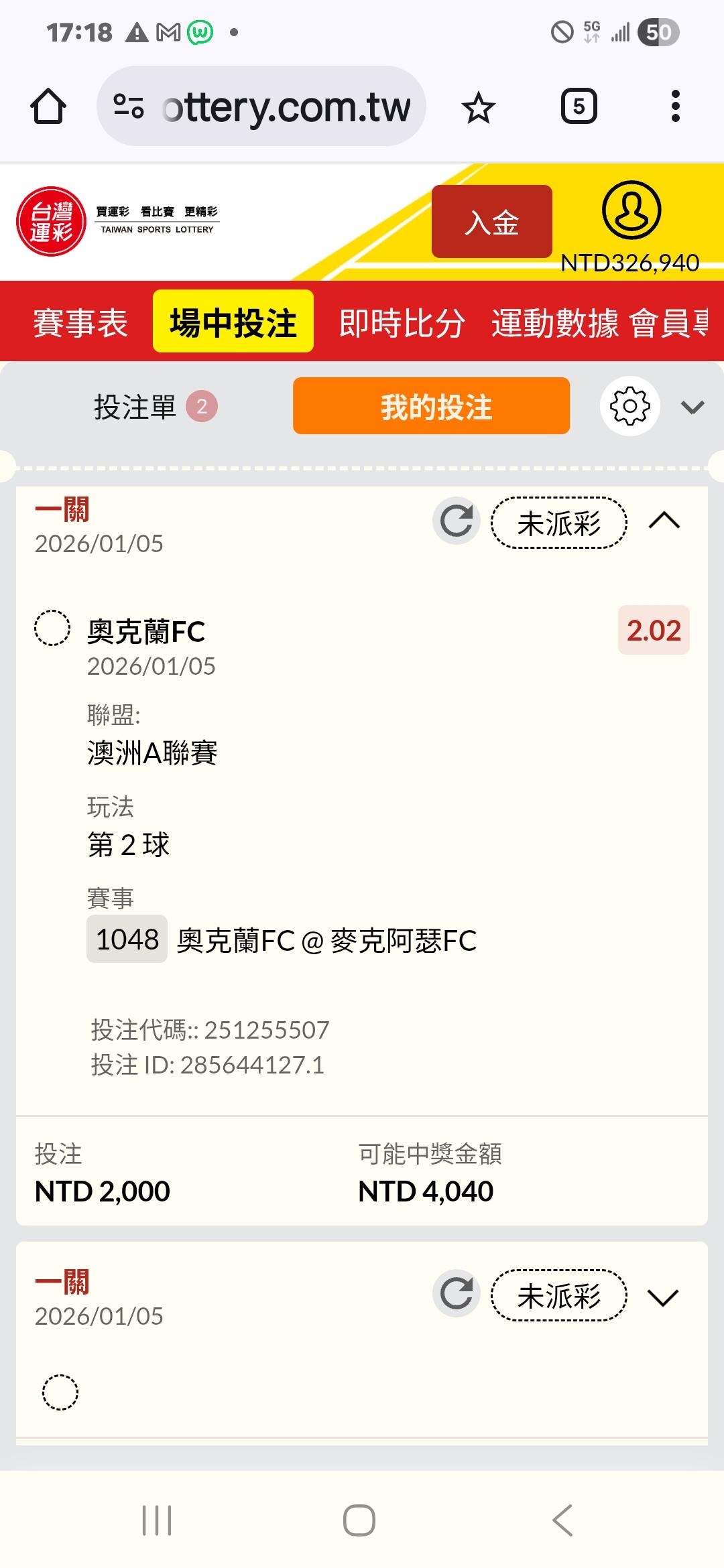724x1568 pixels.
Task: Open bet slip settings gear
Action: (629, 407)
